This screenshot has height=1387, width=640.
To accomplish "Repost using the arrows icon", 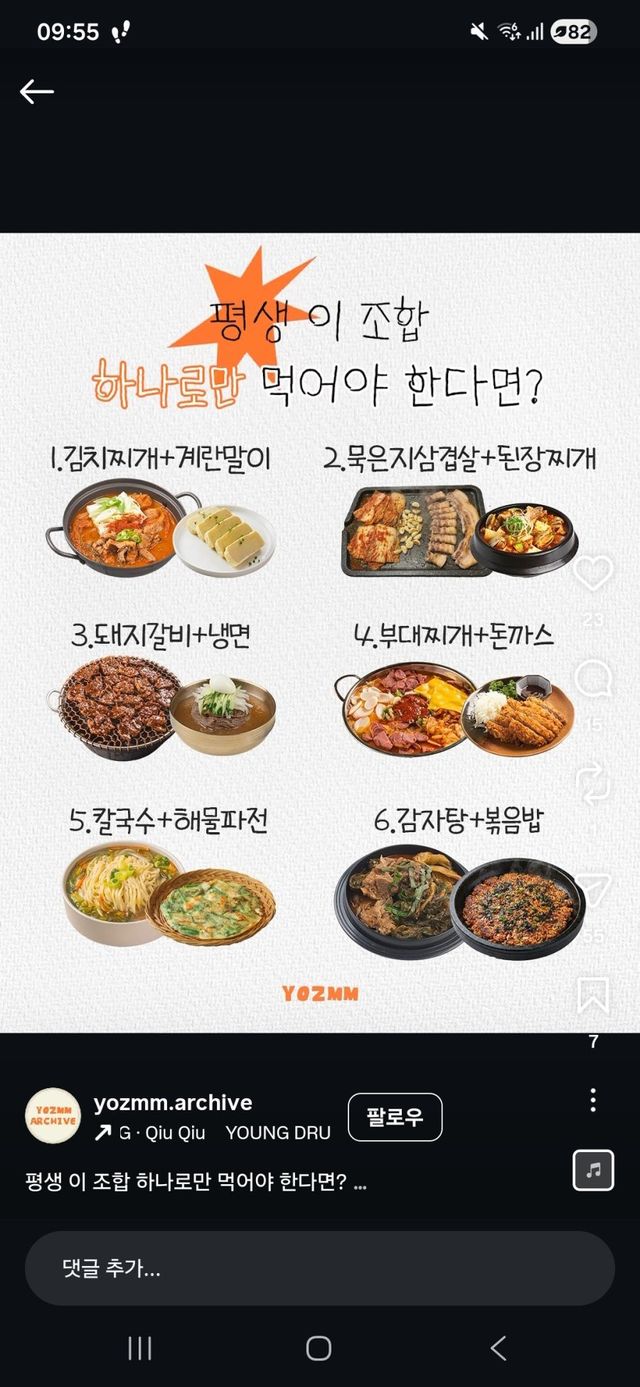I will pos(593,785).
